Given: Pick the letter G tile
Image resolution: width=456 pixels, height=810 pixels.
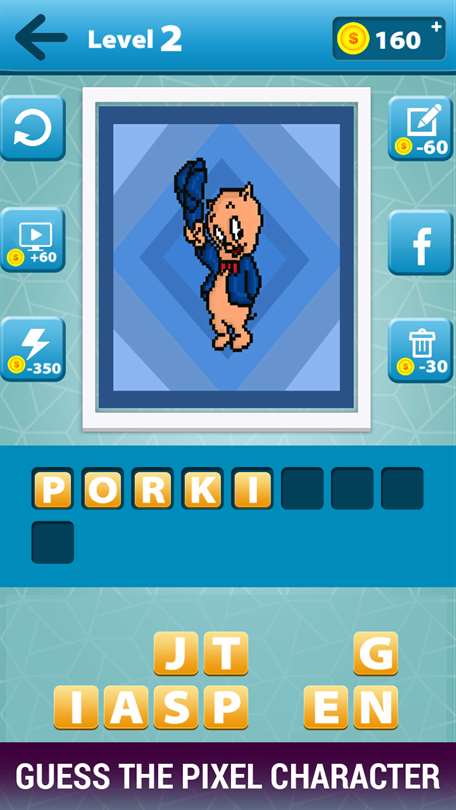Looking at the screenshot, I should click(376, 653).
